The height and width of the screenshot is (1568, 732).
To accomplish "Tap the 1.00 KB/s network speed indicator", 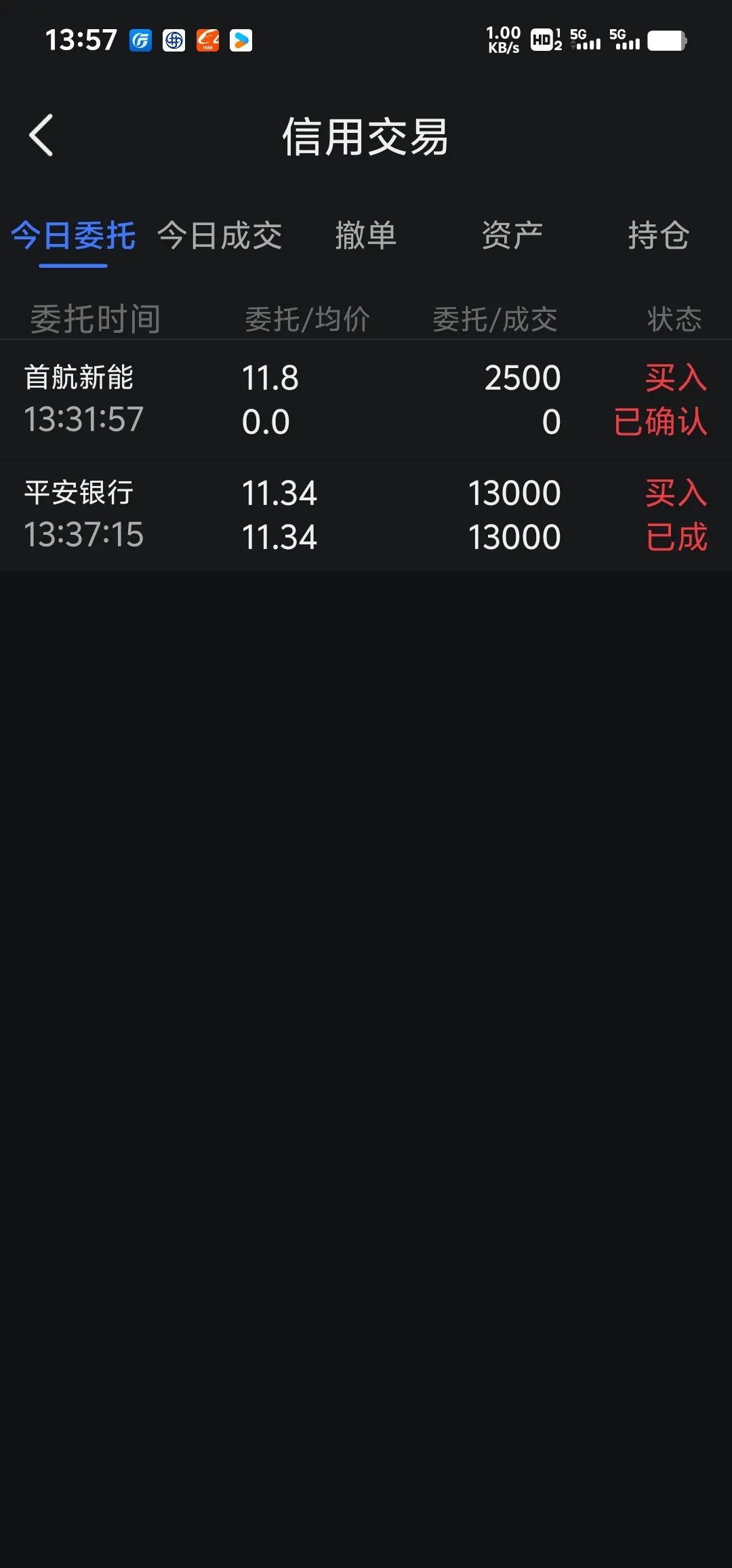I will tap(503, 39).
